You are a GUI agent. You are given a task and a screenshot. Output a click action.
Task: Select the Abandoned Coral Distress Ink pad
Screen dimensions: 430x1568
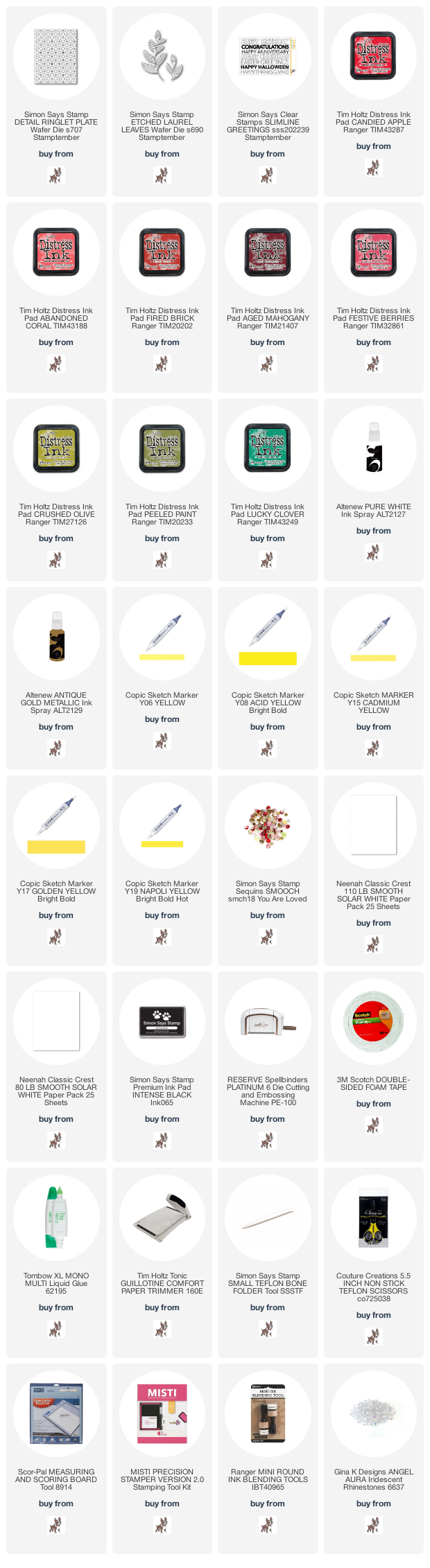(x=56, y=253)
